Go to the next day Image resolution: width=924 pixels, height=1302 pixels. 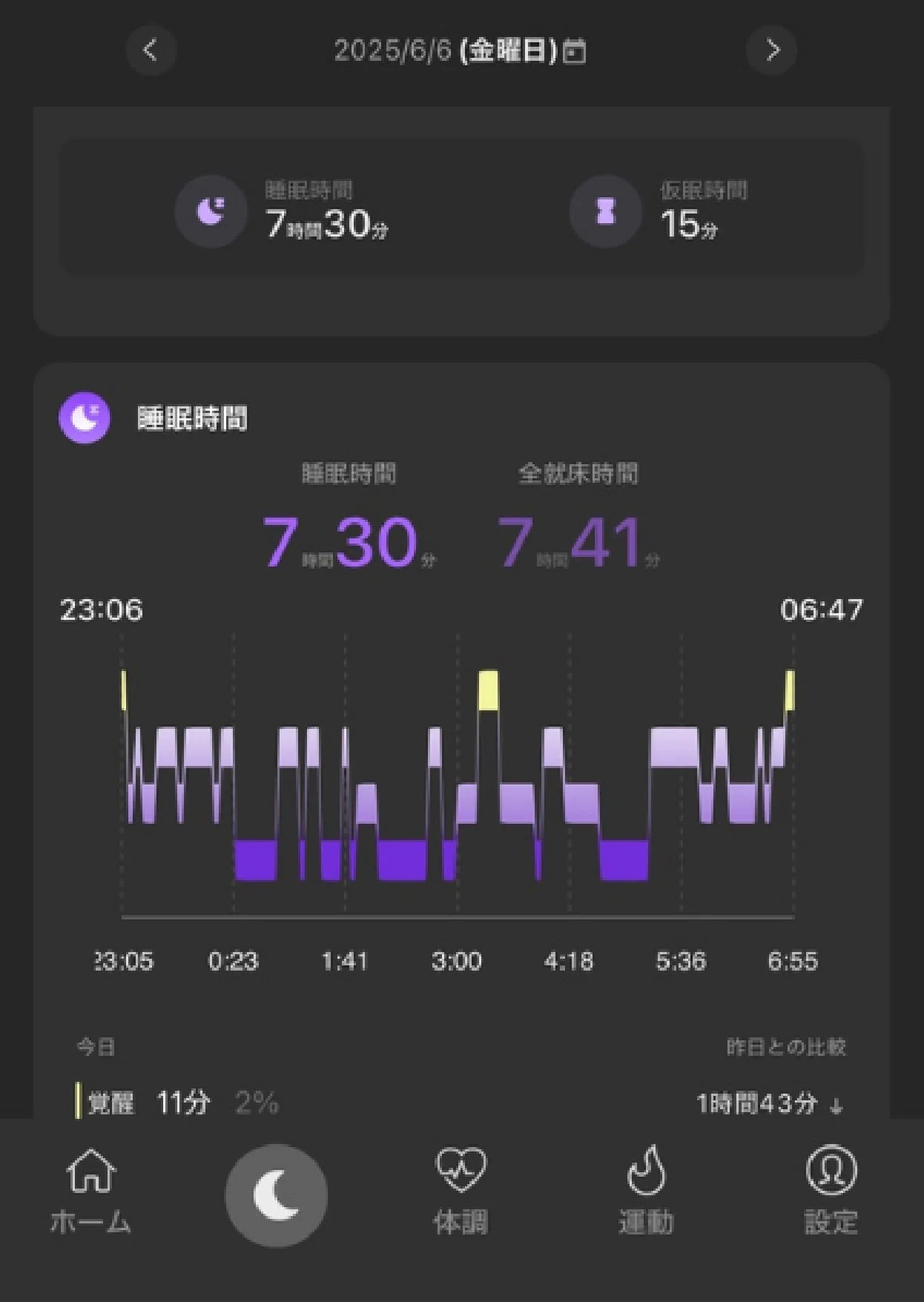coord(771,50)
